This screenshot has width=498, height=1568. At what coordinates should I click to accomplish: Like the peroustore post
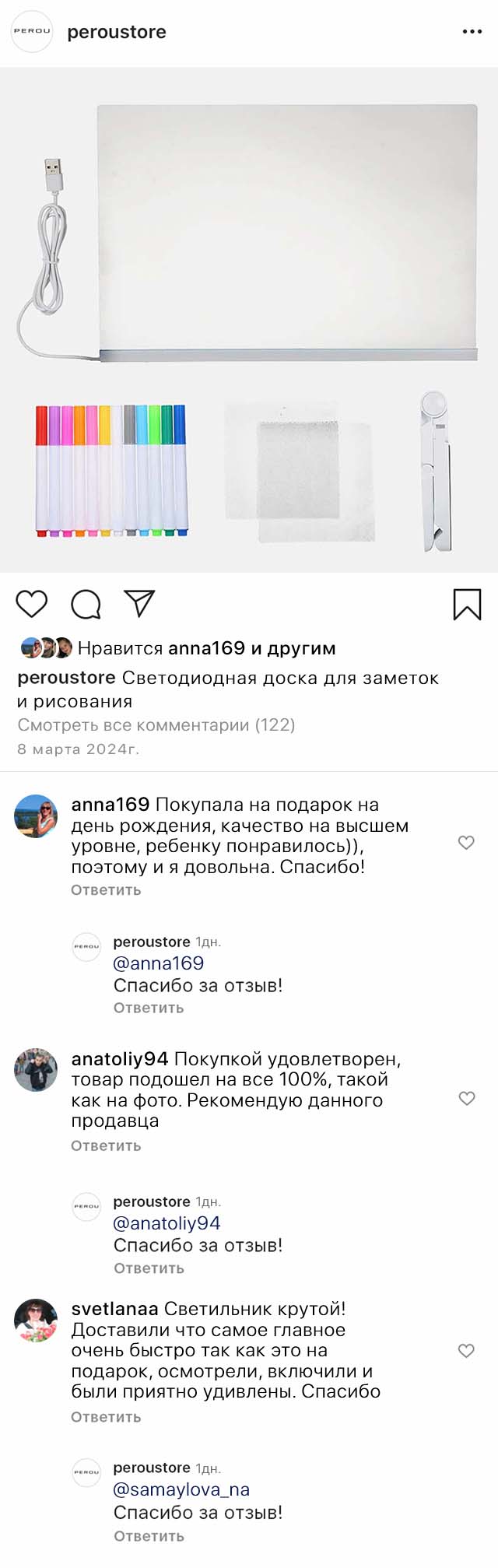pyautogui.click(x=32, y=604)
